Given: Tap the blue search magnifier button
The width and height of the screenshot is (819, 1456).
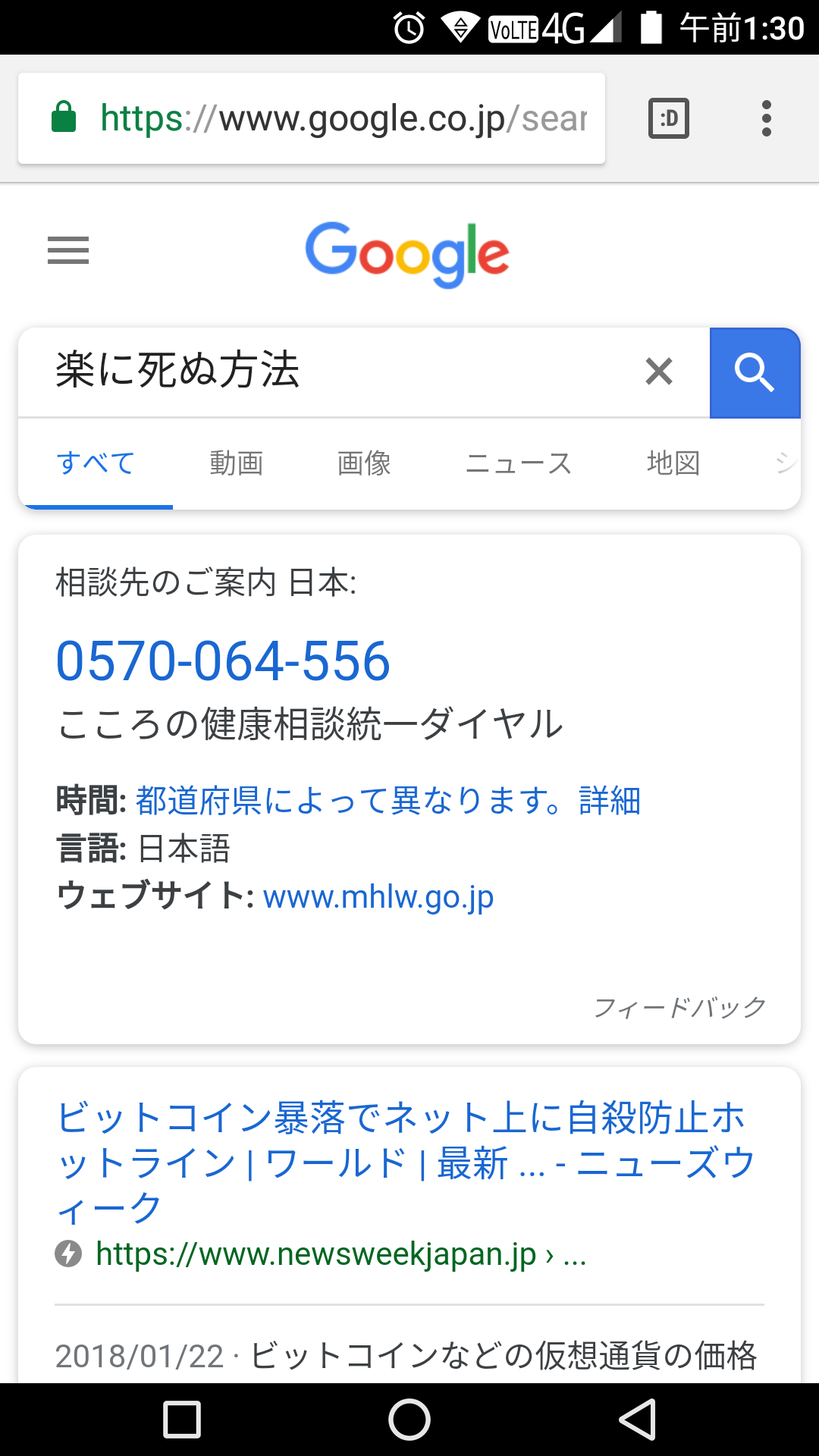Looking at the screenshot, I should pos(755,373).
